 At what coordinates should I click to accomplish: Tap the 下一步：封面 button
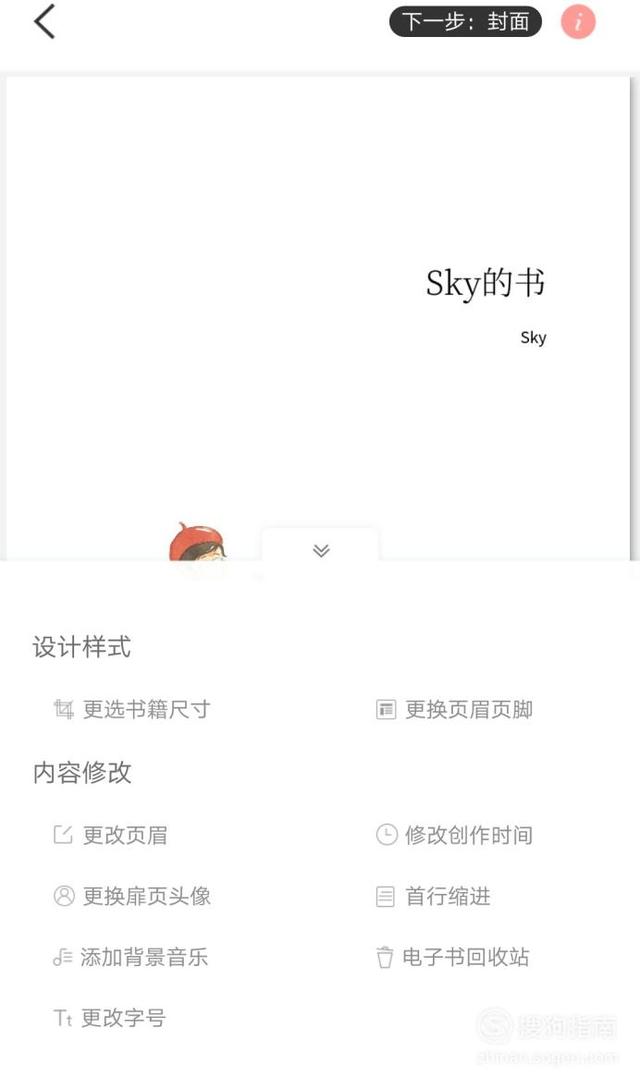(465, 22)
